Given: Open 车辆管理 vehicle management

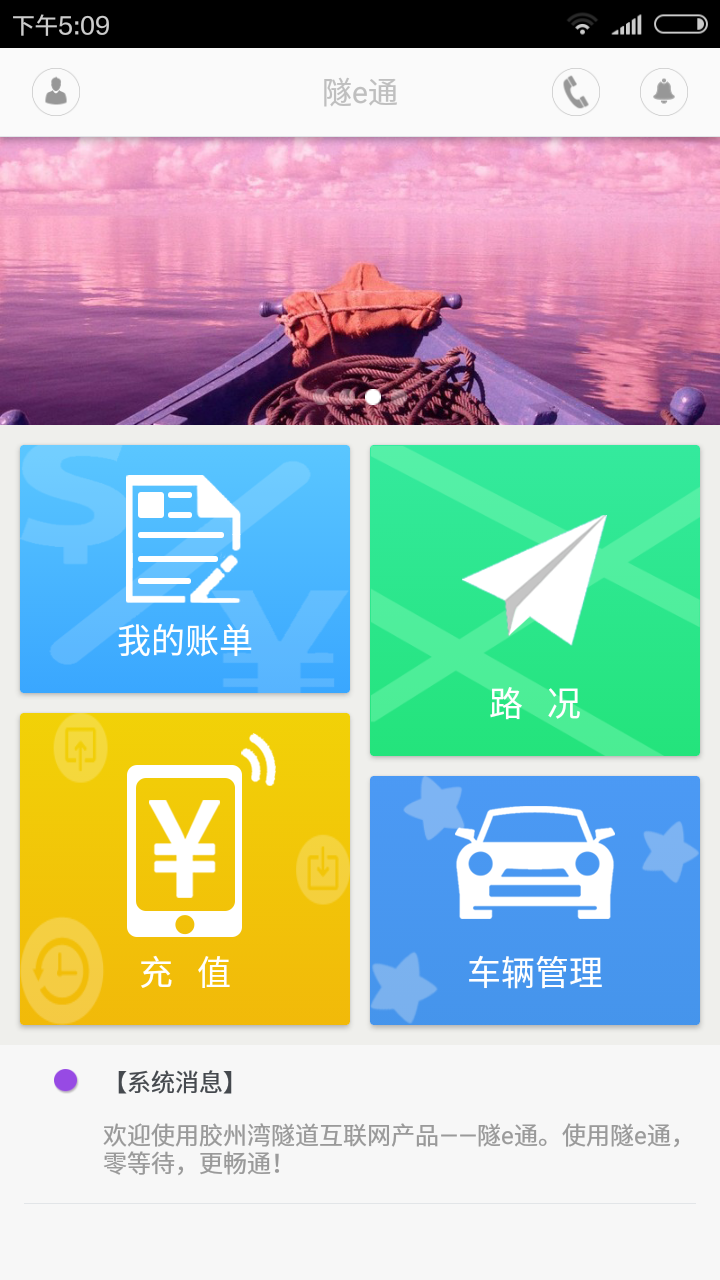Looking at the screenshot, I should [534, 972].
